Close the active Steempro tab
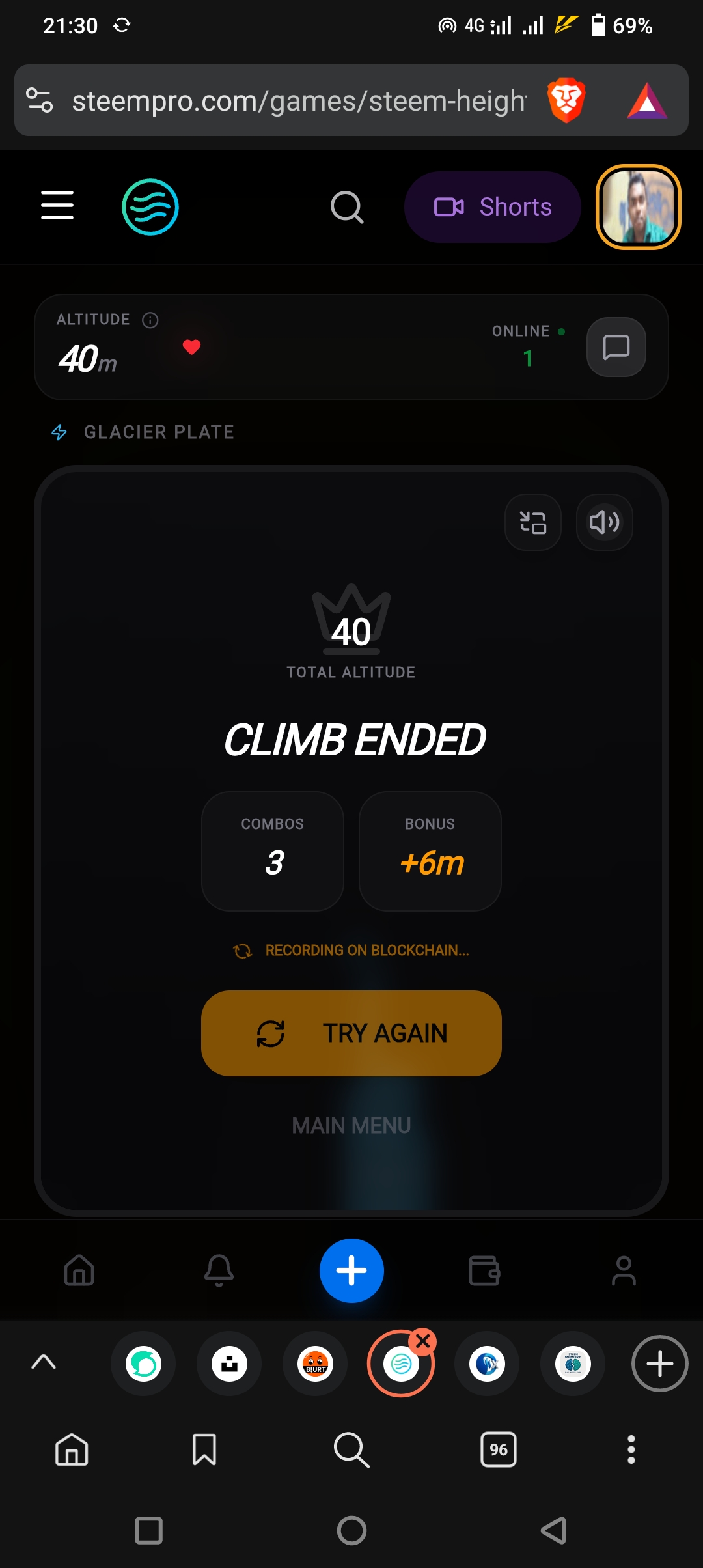This screenshot has height=1568, width=703. pyautogui.click(x=423, y=1341)
